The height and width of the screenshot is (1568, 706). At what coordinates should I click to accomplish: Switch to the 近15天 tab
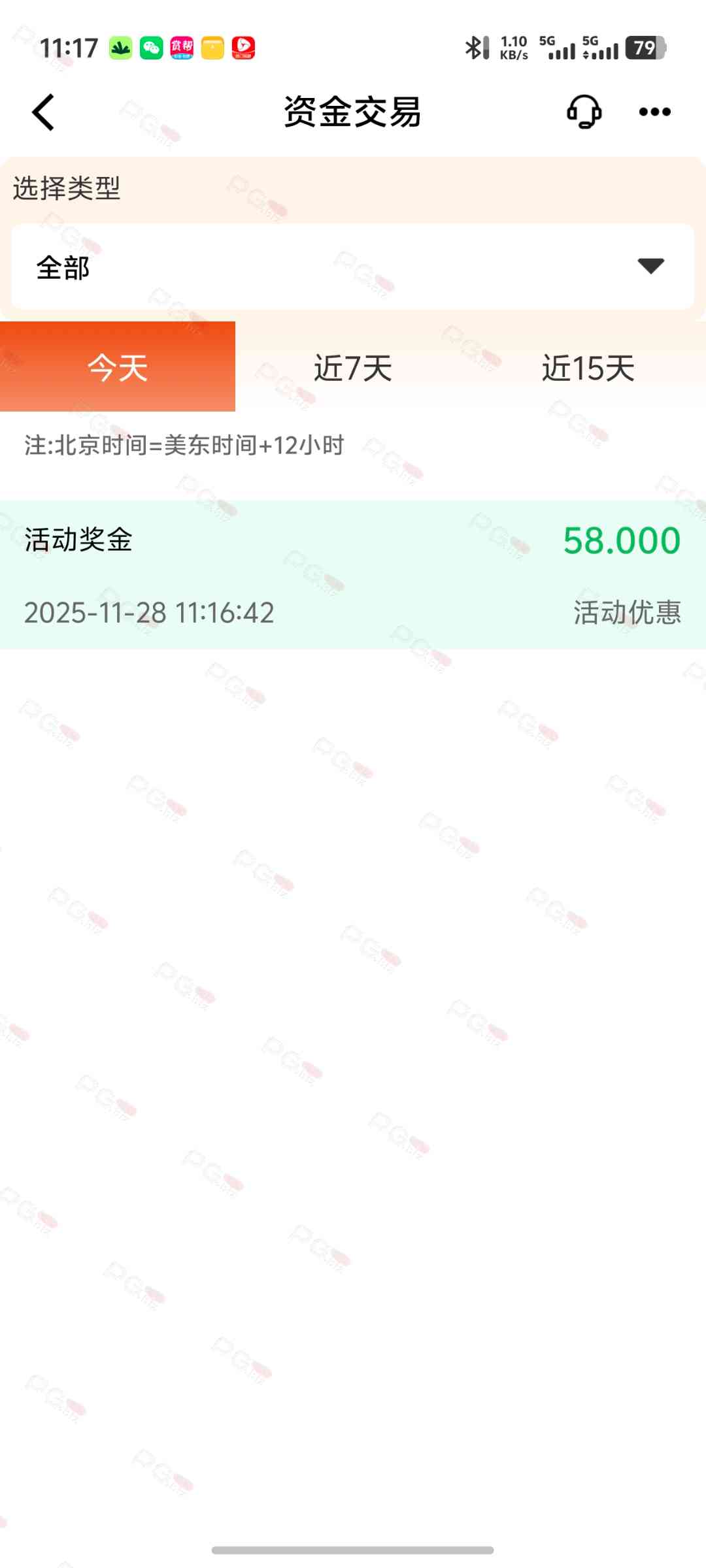588,367
